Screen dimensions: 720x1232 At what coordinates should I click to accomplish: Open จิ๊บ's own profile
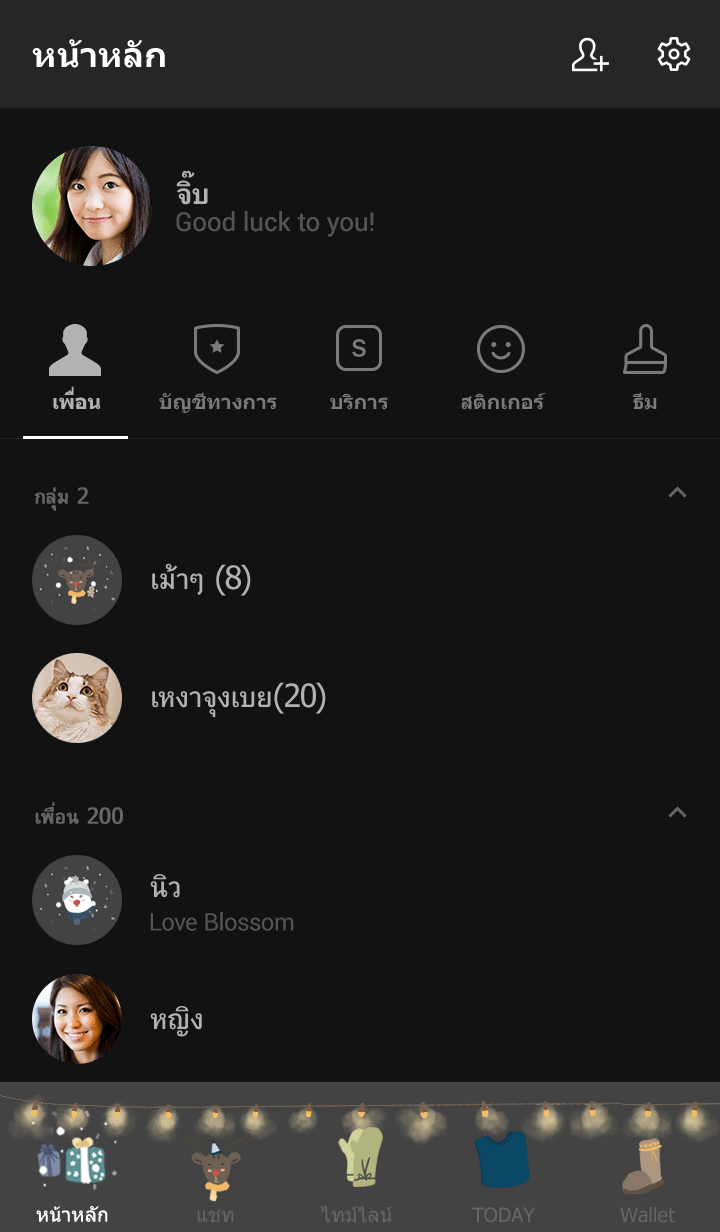pos(92,206)
